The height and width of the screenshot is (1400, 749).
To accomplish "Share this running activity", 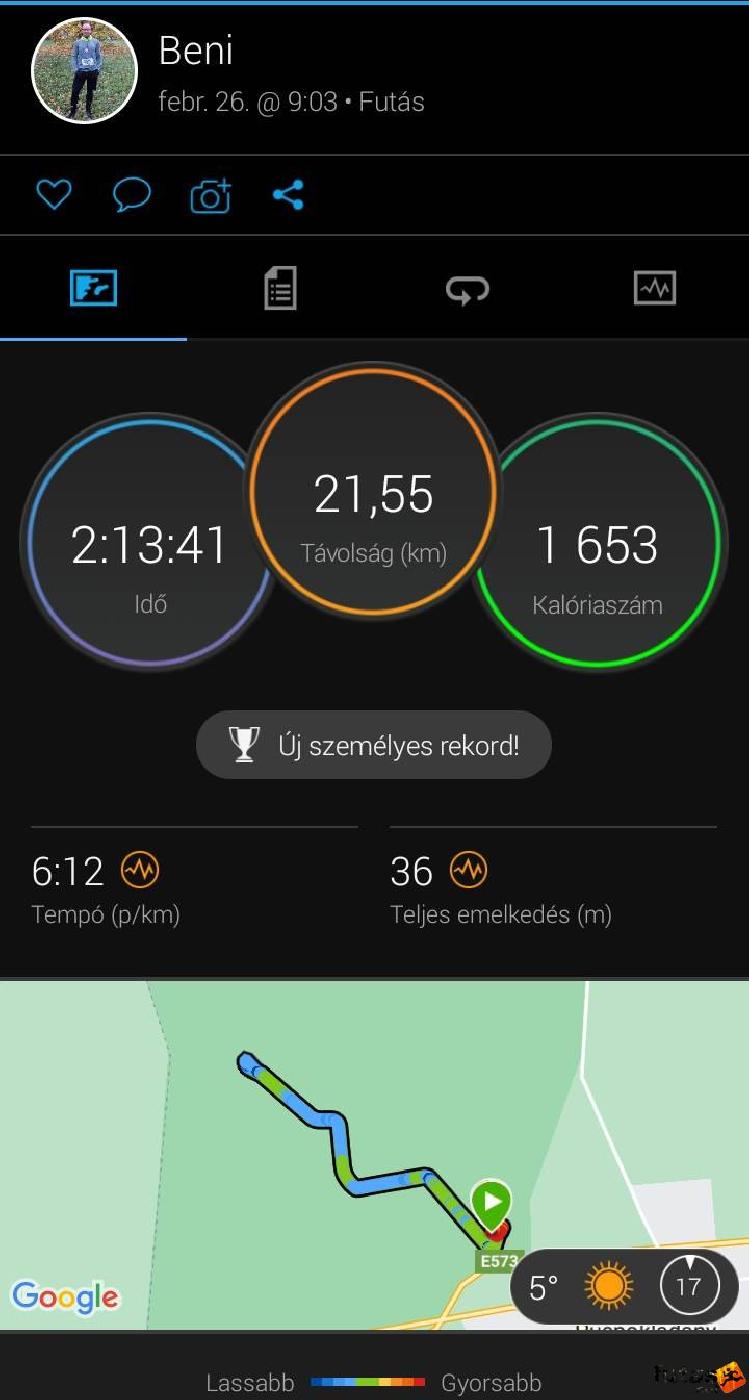I will click(288, 195).
